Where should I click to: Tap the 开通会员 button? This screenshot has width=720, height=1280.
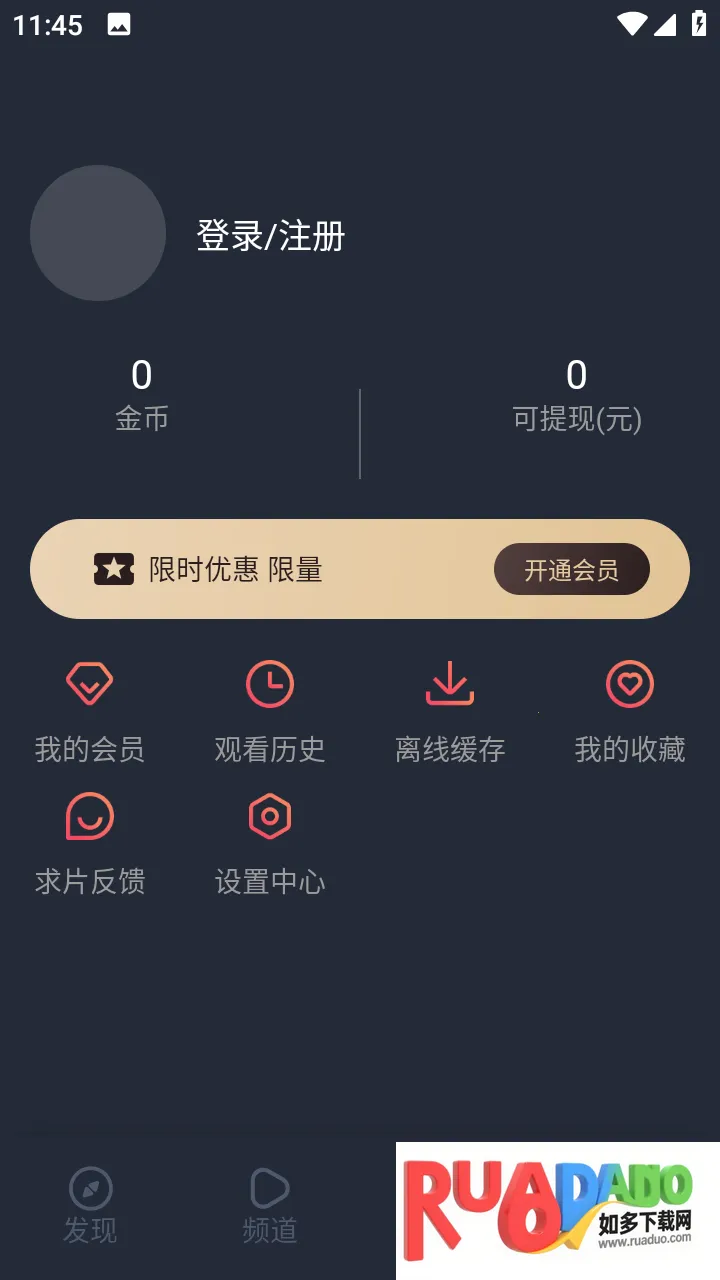571,570
